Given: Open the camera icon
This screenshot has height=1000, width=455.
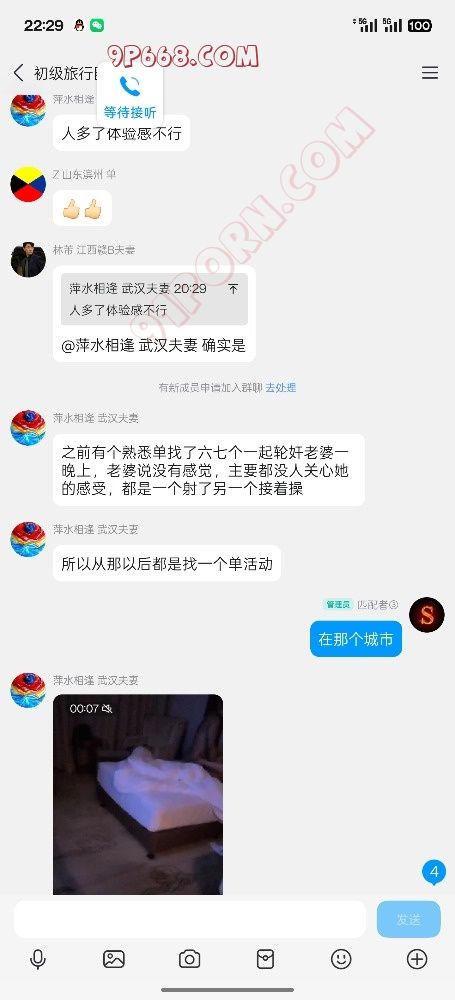Looking at the screenshot, I should [190, 959].
